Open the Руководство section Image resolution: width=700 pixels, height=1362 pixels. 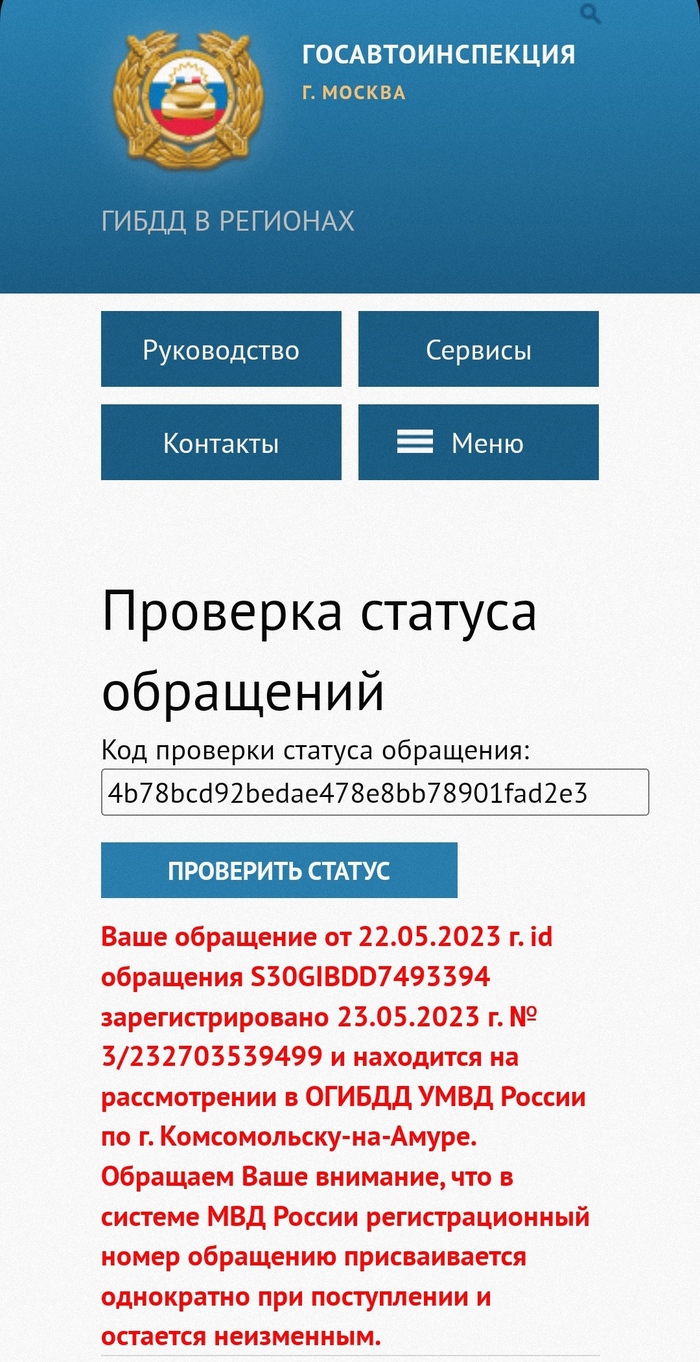click(221, 350)
